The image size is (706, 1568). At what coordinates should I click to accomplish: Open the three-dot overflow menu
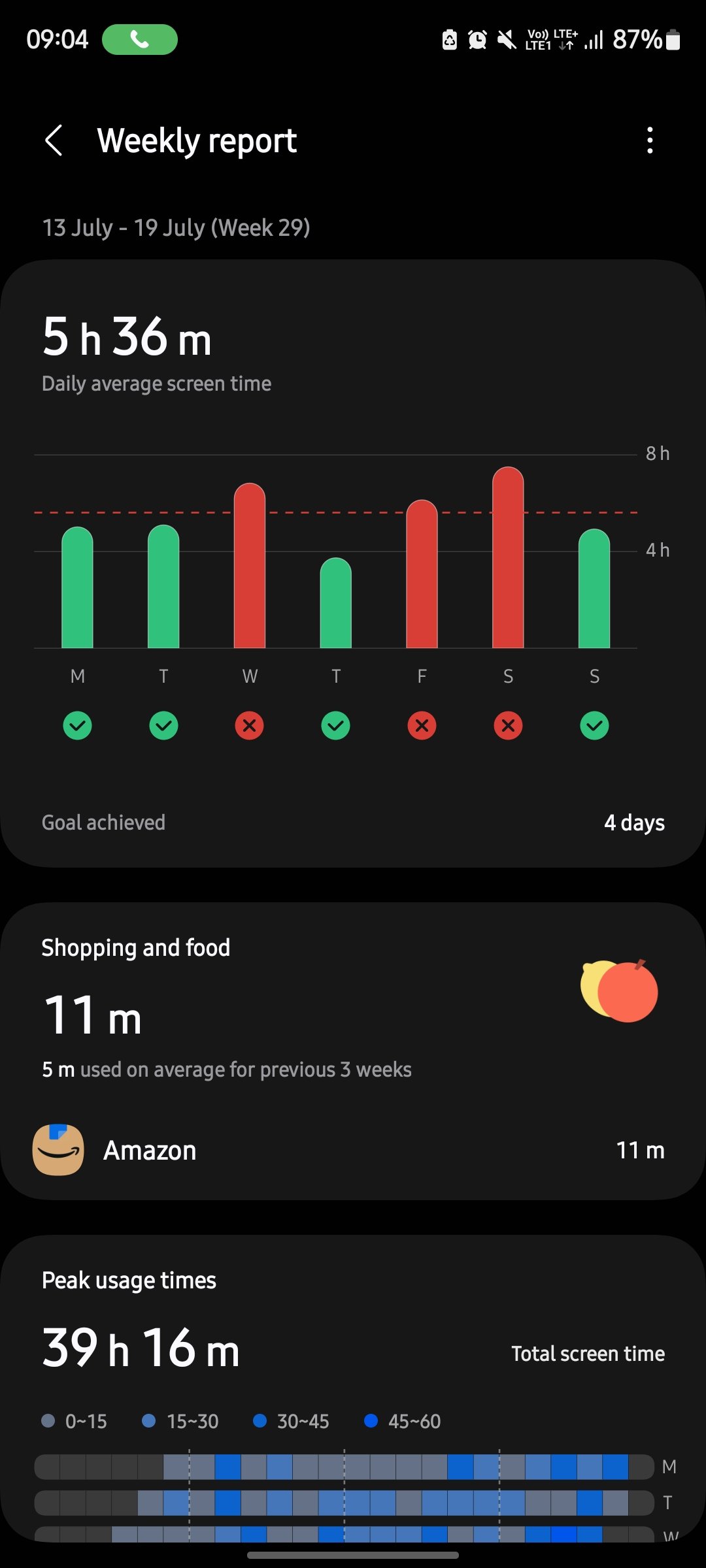point(649,140)
